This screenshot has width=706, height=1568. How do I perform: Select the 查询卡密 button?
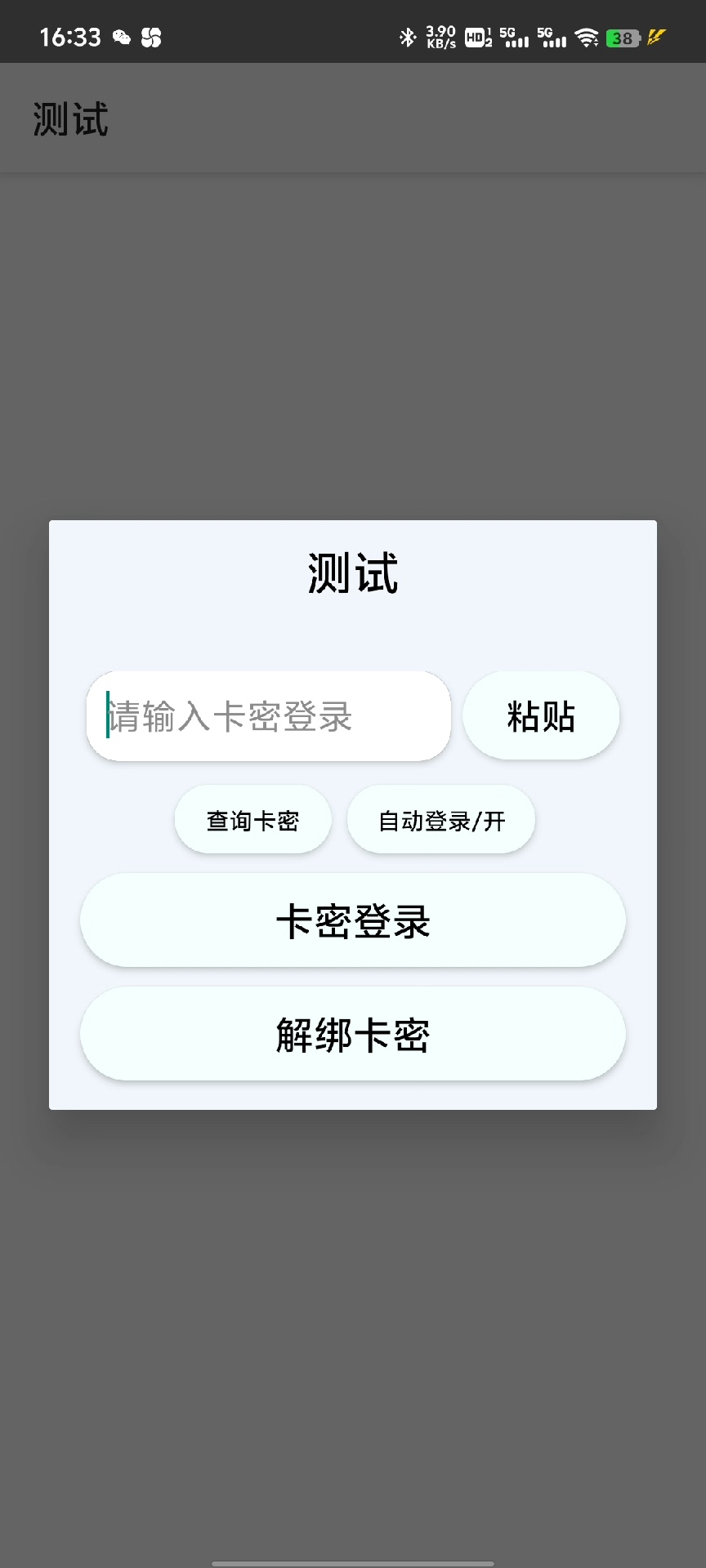tap(252, 820)
